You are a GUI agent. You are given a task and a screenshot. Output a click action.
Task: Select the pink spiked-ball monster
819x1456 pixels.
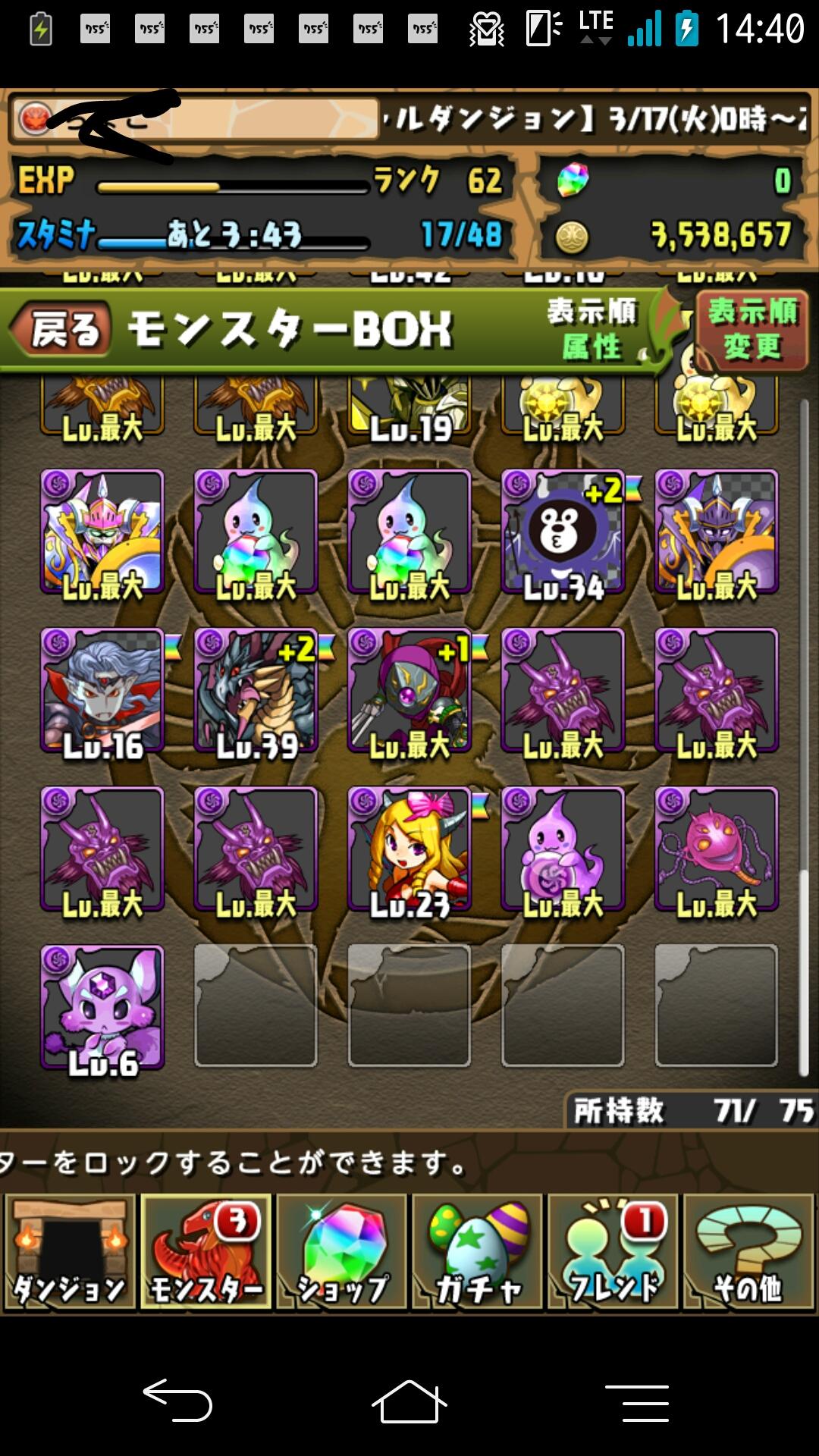click(717, 849)
